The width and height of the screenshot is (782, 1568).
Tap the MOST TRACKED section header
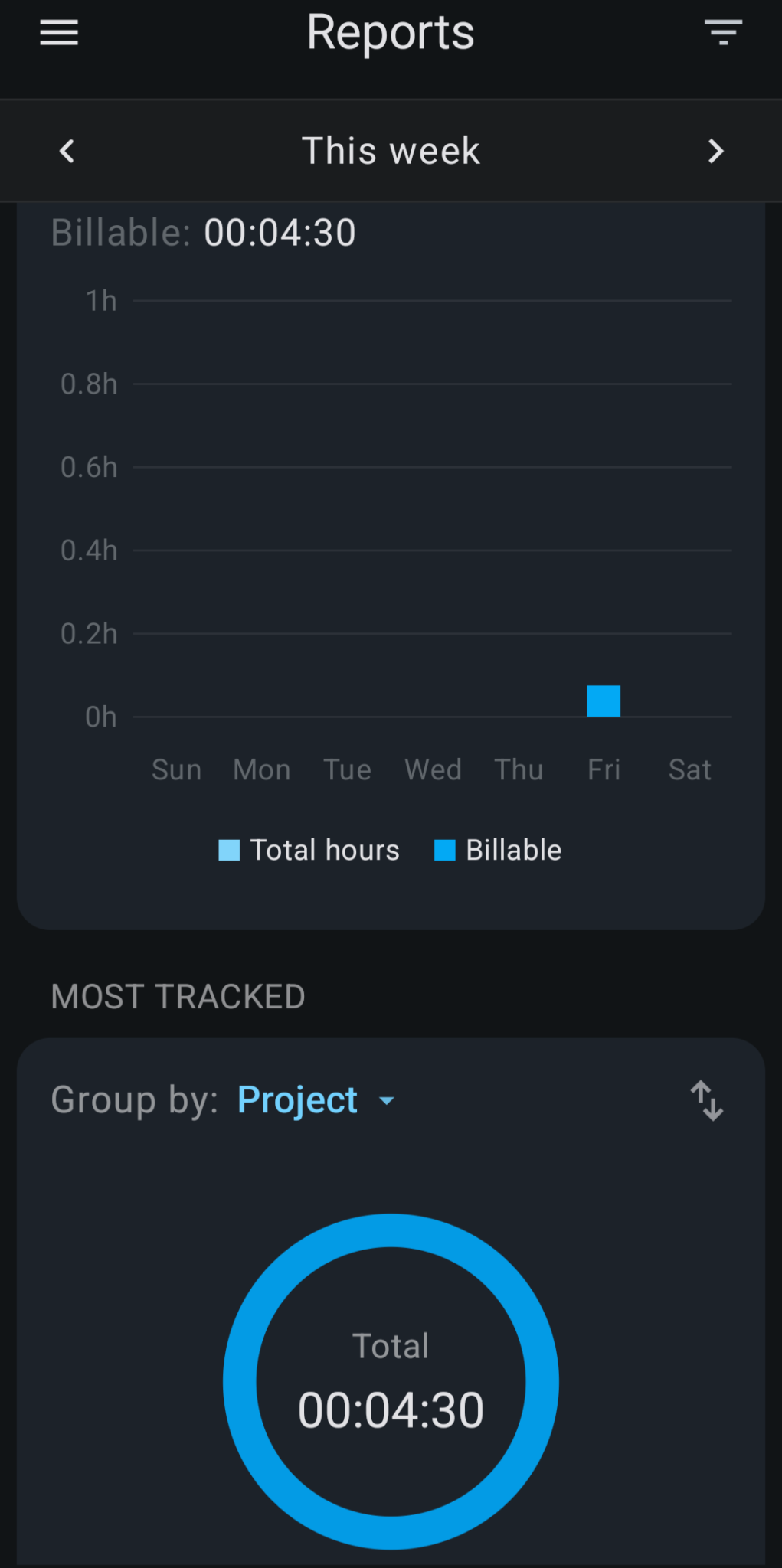click(x=178, y=996)
